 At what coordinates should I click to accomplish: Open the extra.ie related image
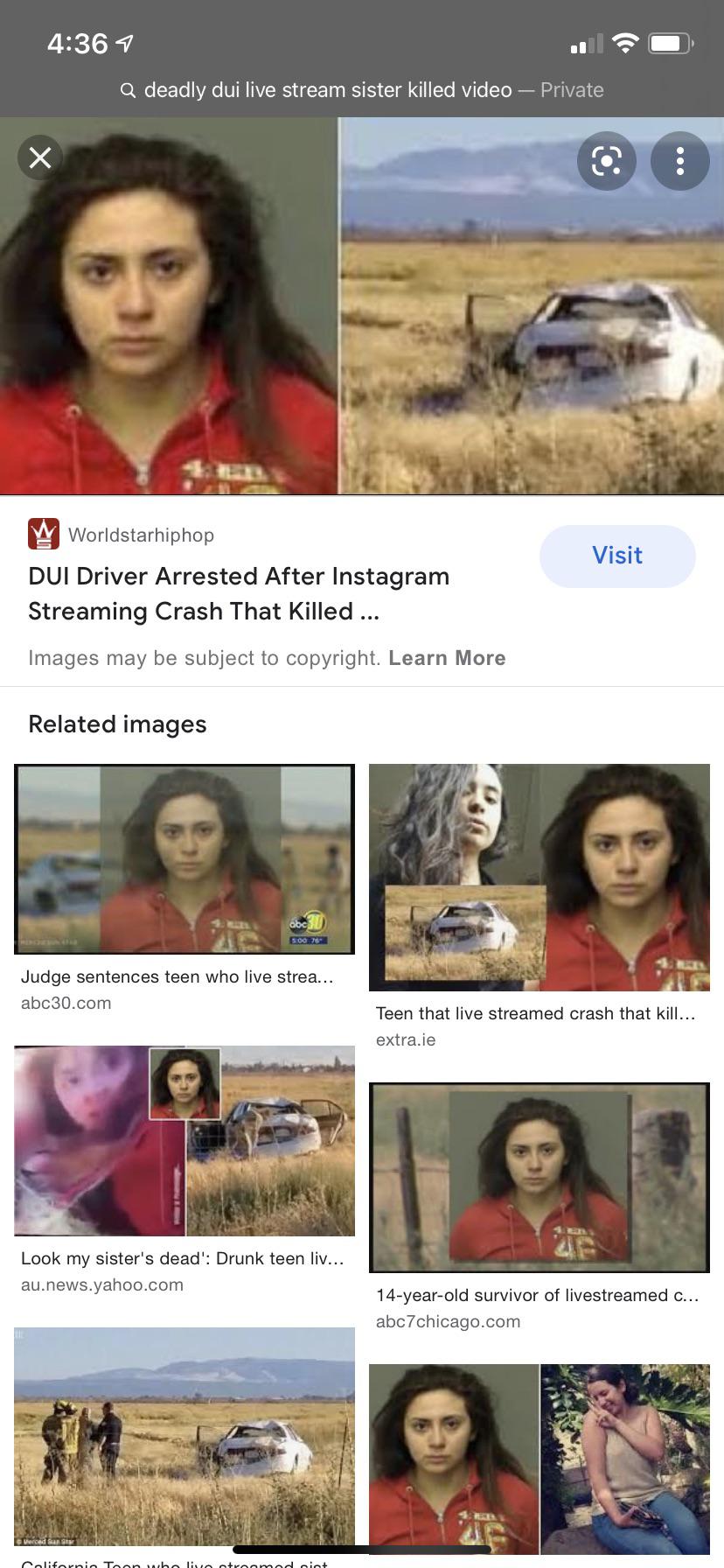(x=539, y=878)
